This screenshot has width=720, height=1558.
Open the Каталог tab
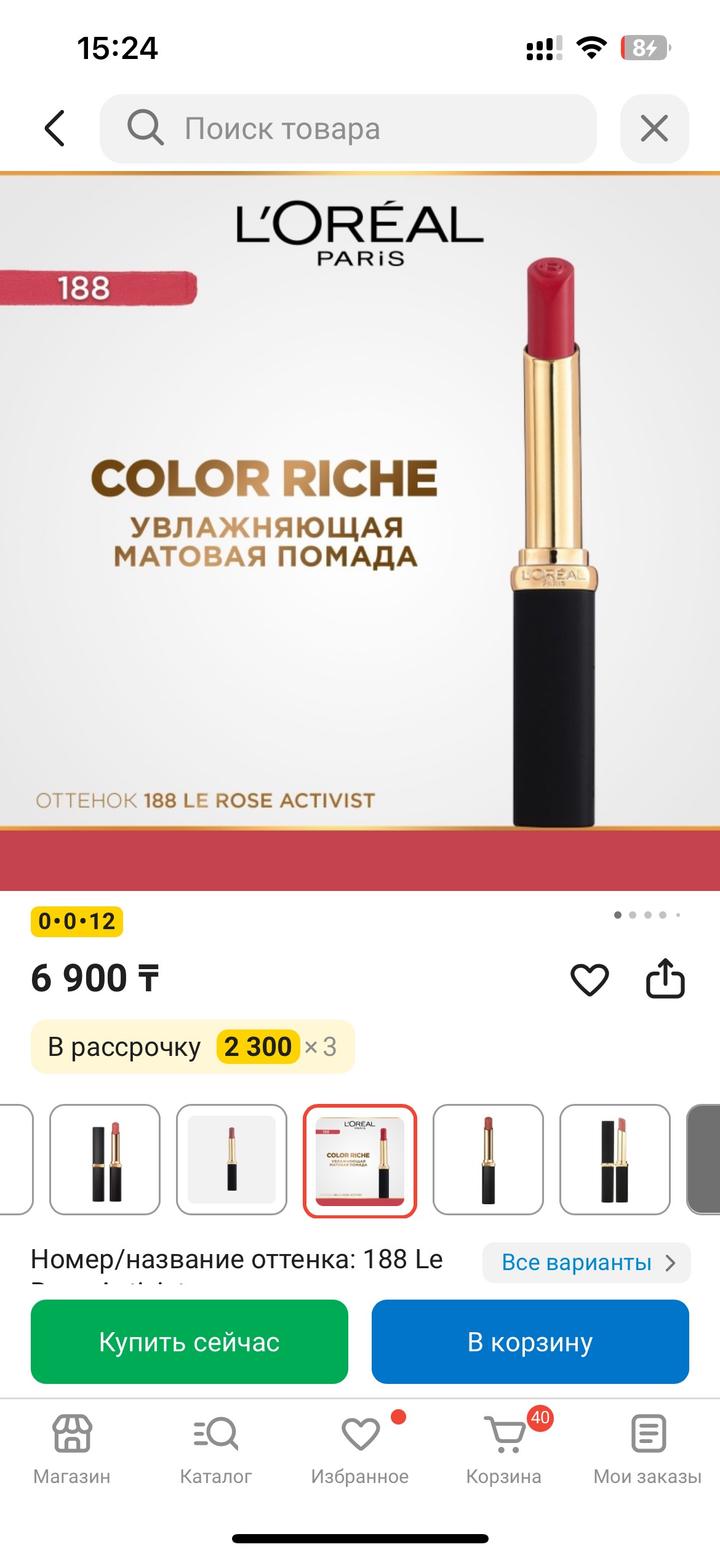(x=216, y=1448)
